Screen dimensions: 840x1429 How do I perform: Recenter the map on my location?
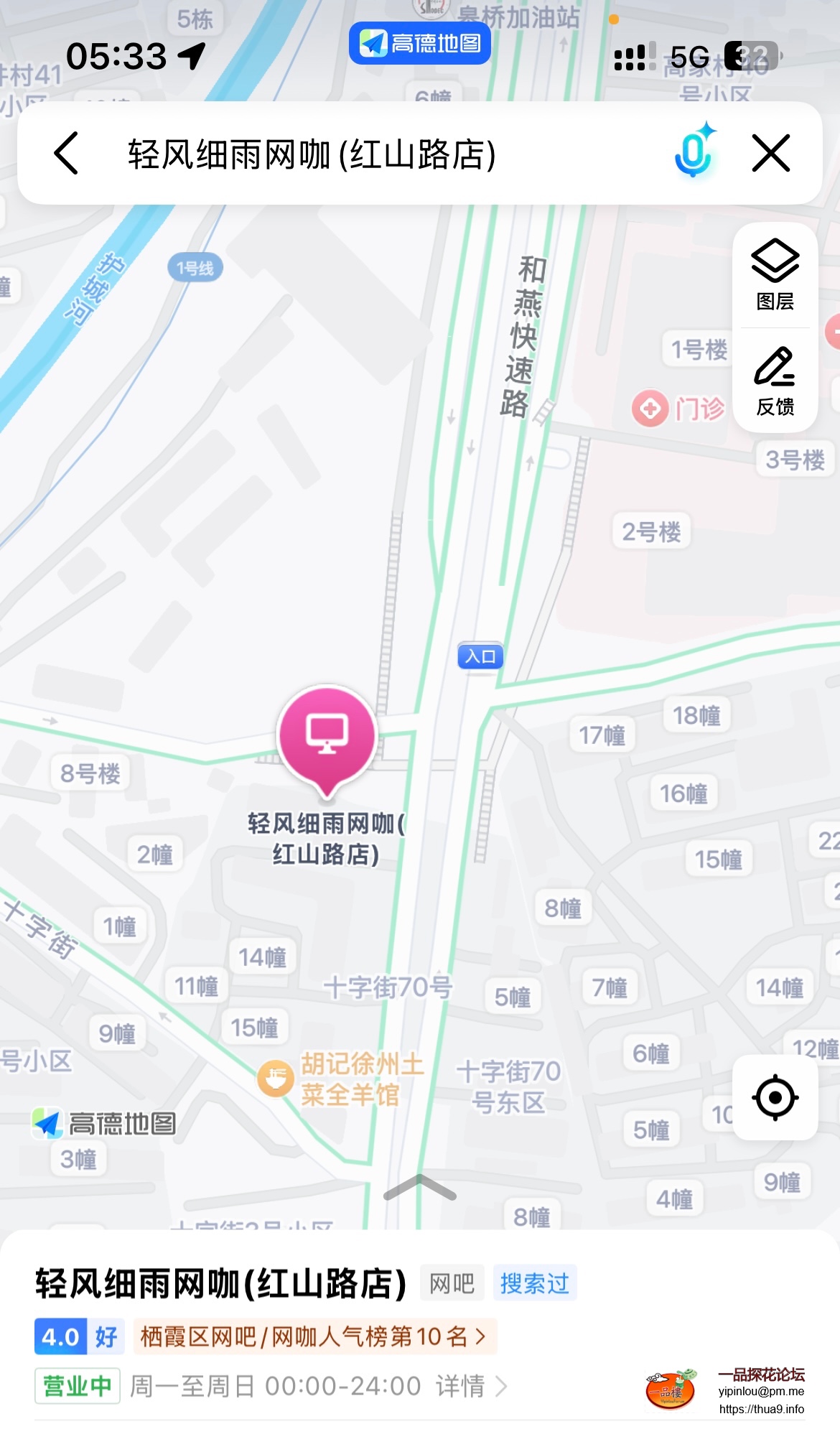(775, 1097)
